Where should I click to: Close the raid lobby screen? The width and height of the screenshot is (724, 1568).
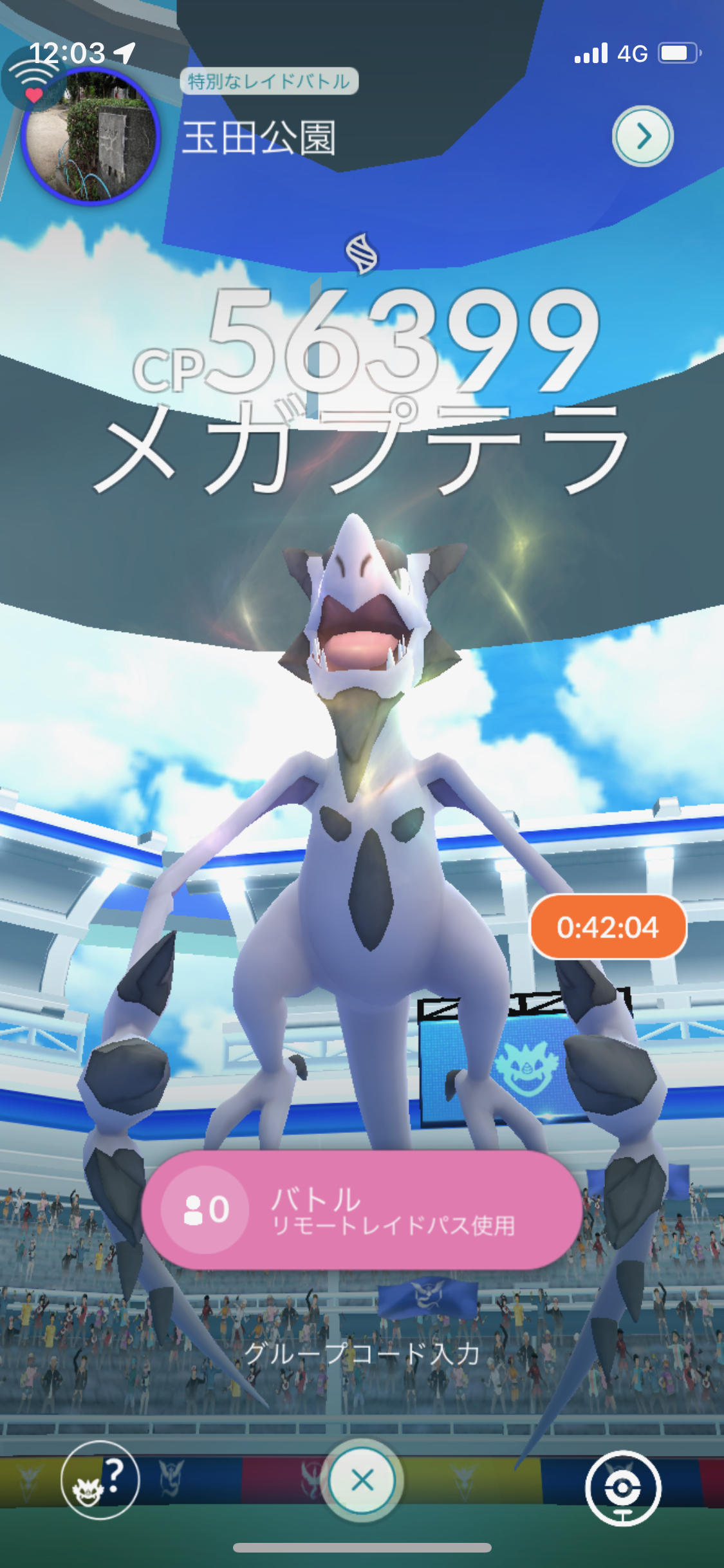[x=362, y=1480]
